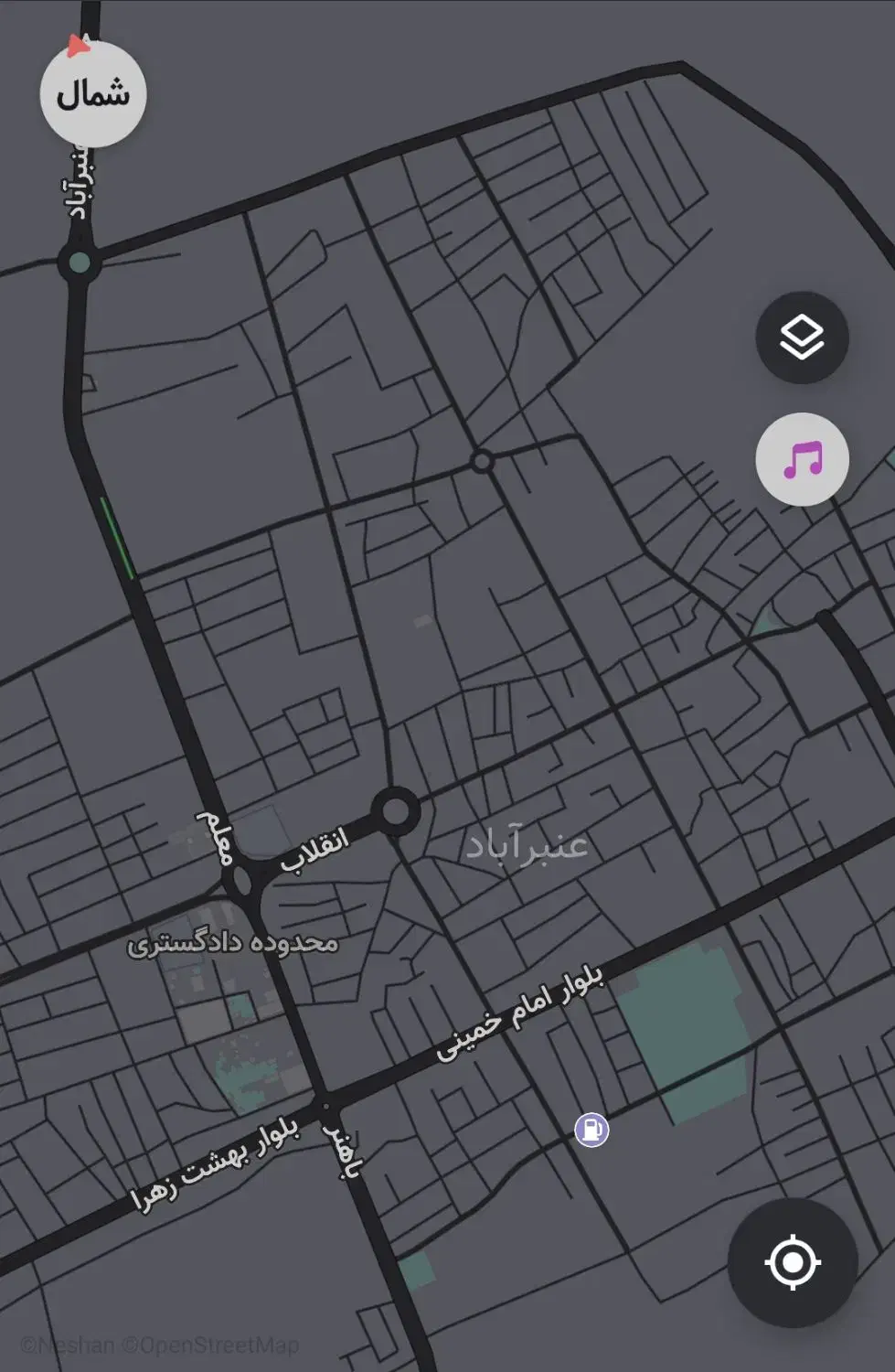The image size is (895, 1372).
Task: Open the map layers menu
Action: point(802,338)
